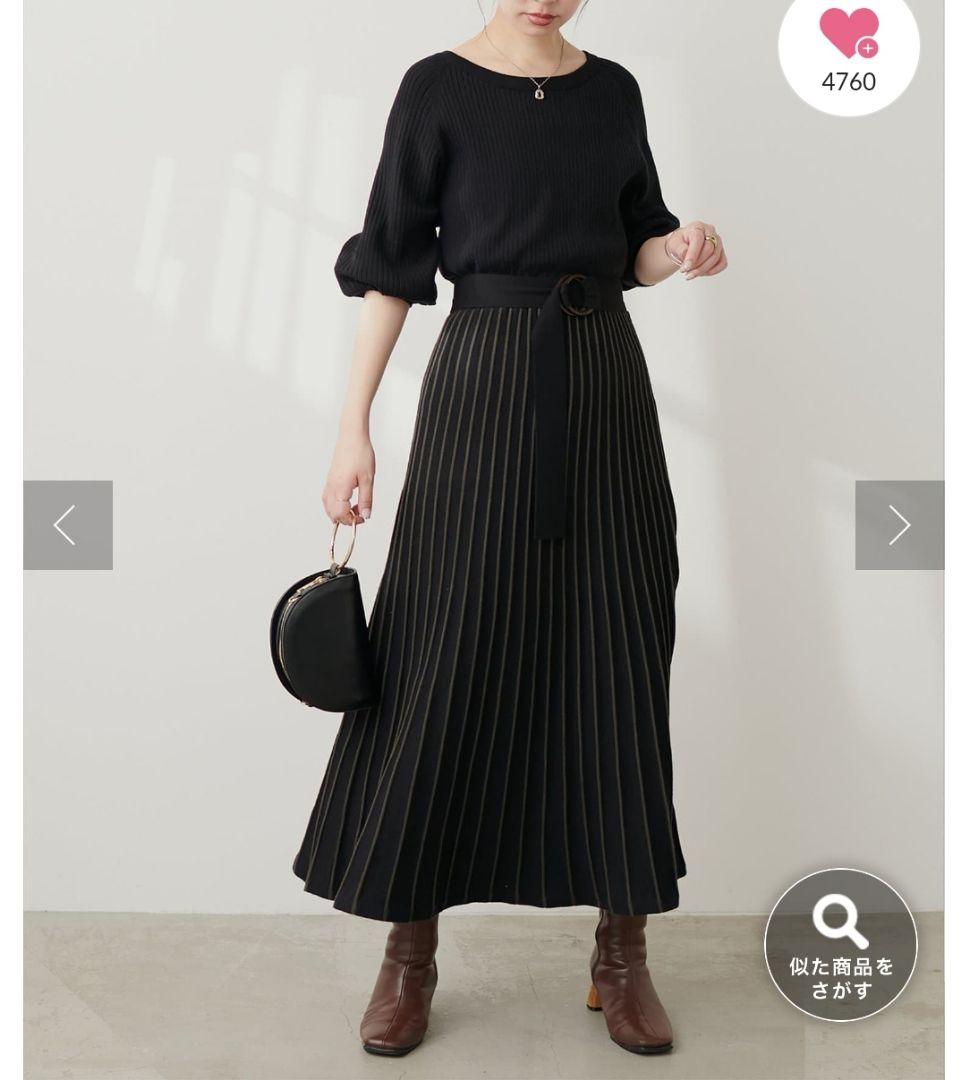Go to the next product image
This screenshot has height=1080, width=966.
tap(900, 525)
